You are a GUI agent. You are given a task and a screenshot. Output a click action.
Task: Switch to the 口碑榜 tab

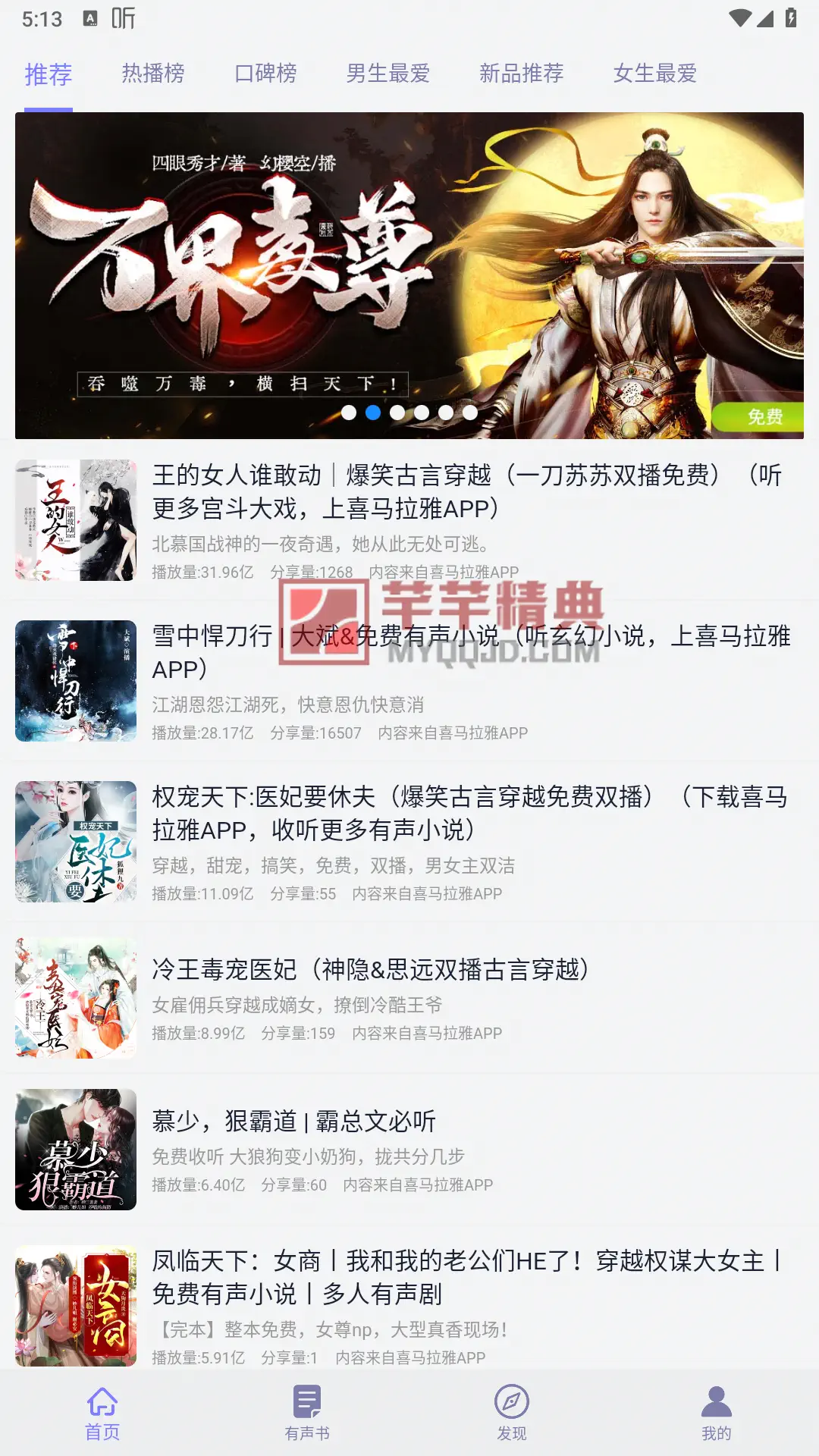(265, 74)
